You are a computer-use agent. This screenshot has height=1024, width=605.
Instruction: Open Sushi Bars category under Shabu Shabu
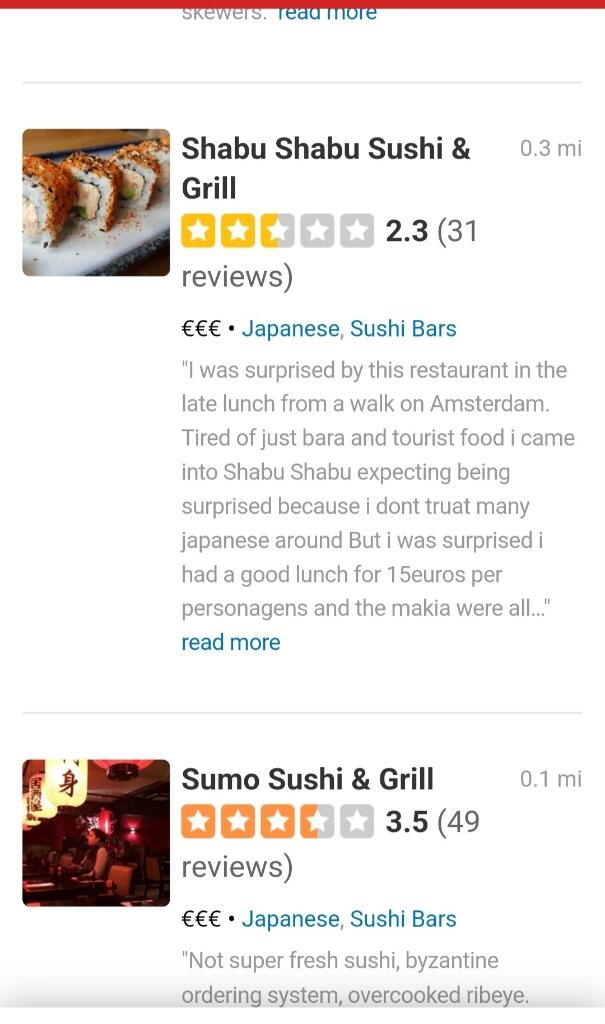point(402,329)
